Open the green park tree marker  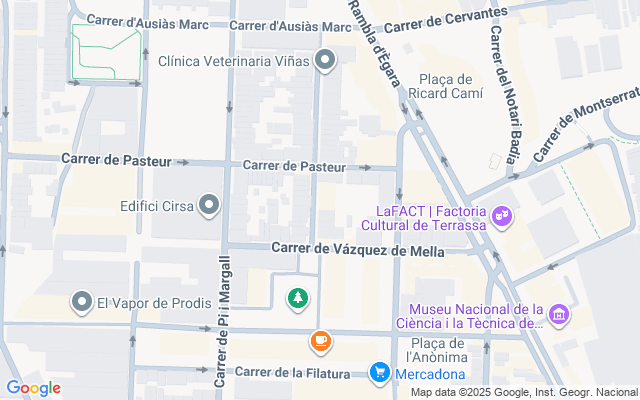[x=297, y=298]
